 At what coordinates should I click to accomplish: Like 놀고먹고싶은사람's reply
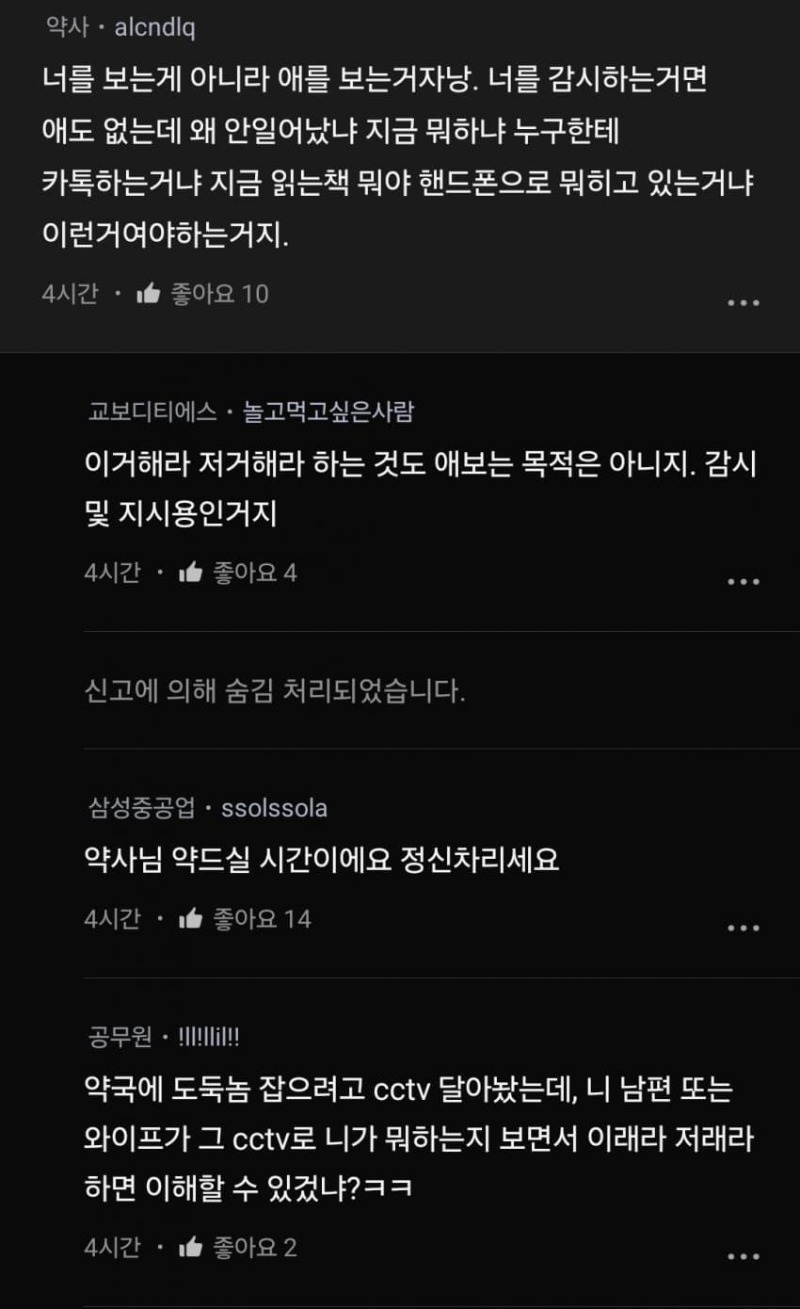(191, 573)
